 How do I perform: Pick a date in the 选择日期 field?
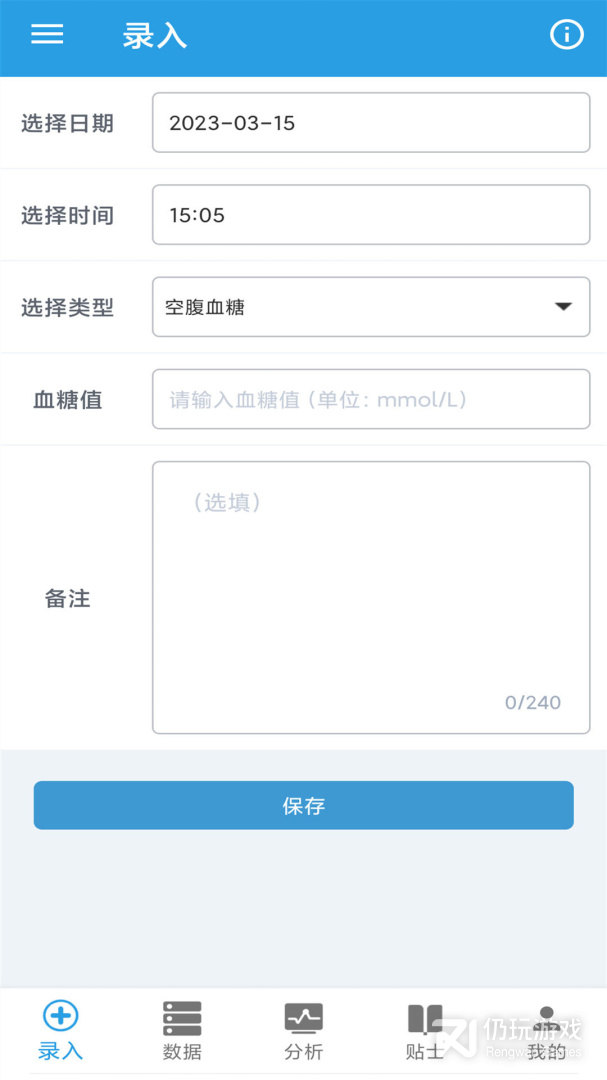(x=370, y=123)
